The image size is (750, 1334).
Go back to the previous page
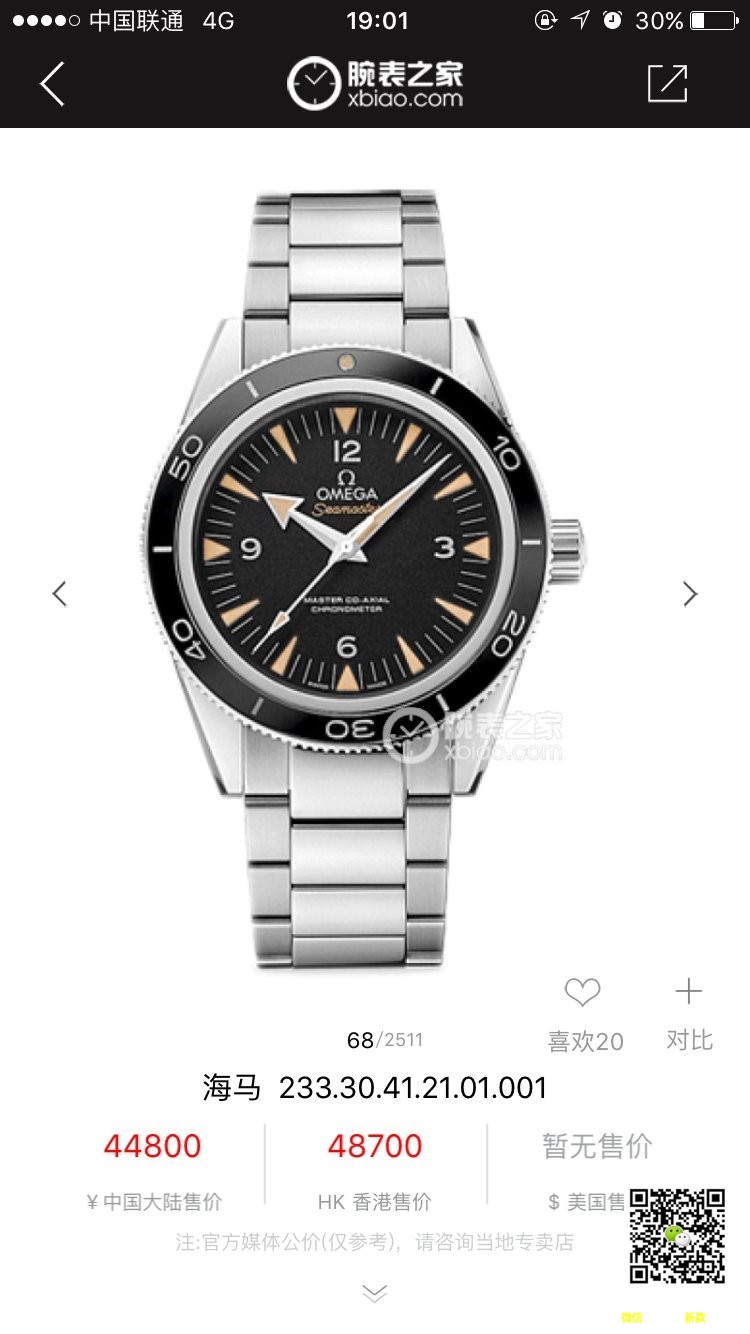click(52, 84)
